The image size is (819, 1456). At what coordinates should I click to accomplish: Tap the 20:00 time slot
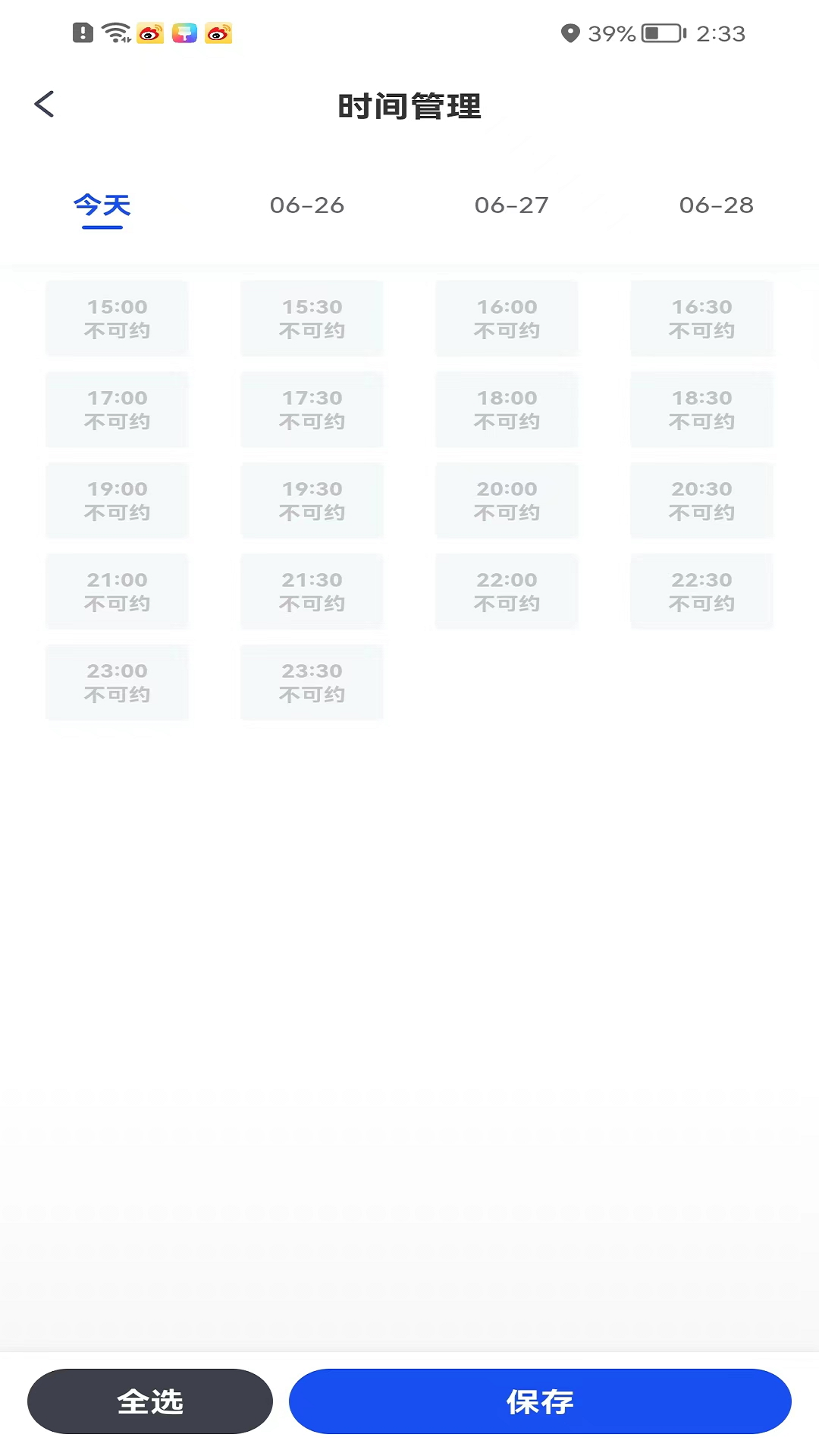click(x=507, y=500)
